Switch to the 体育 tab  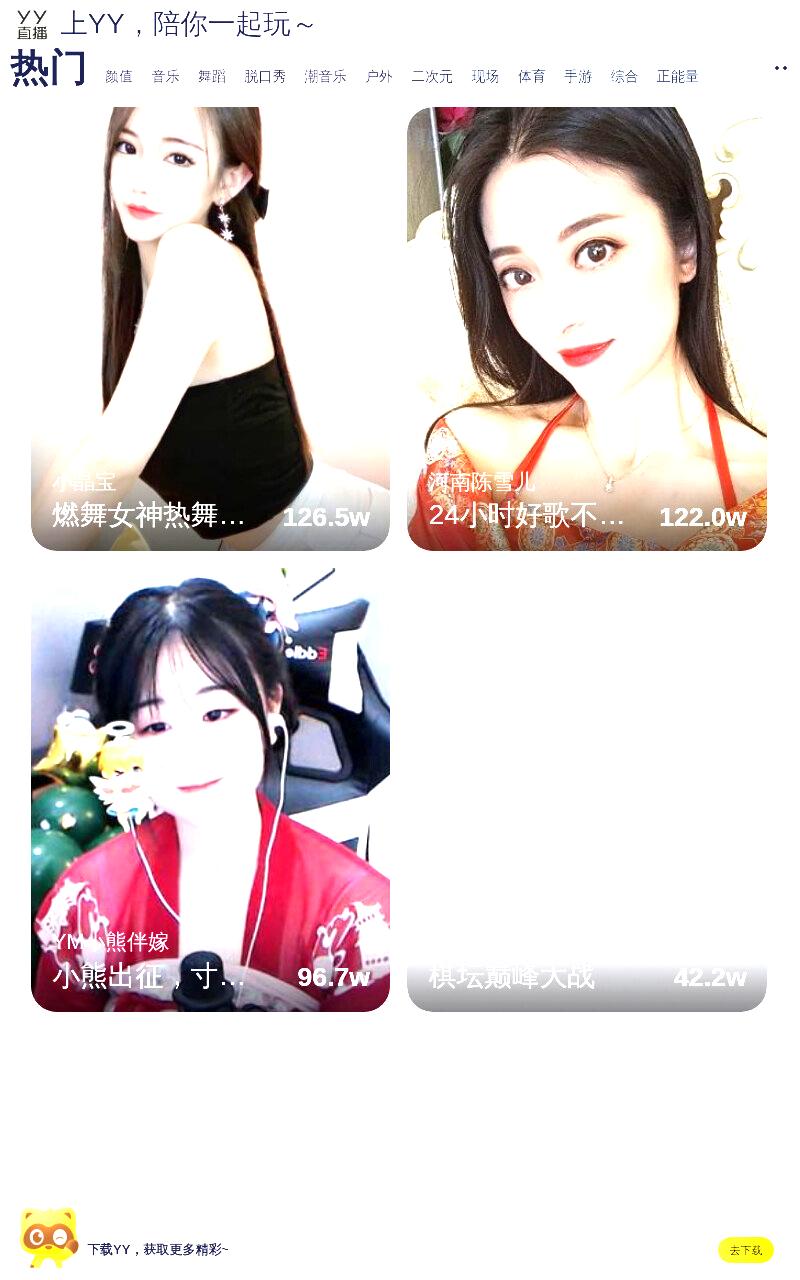coord(531,76)
